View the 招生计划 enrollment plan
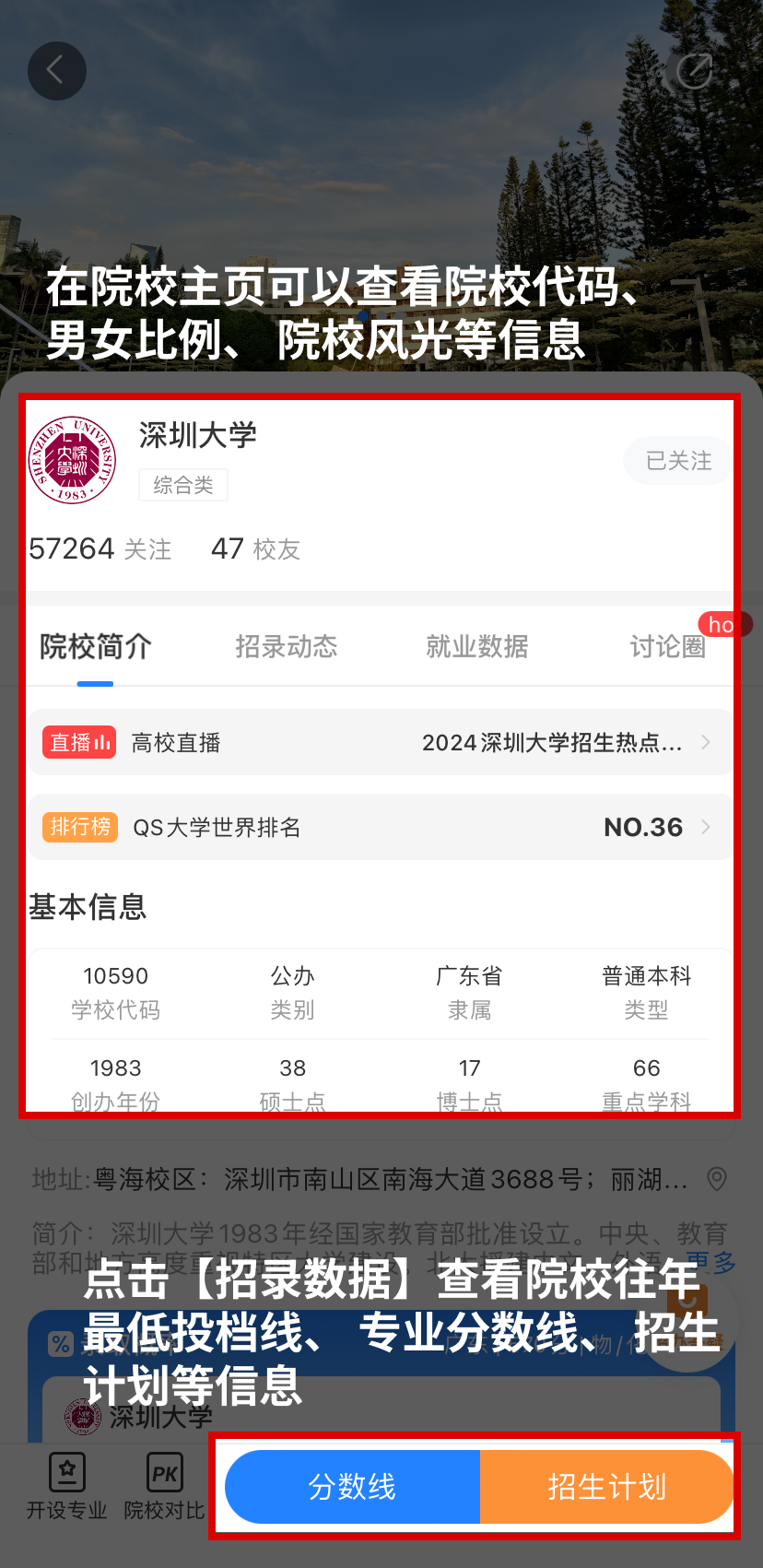Image resolution: width=763 pixels, height=1568 pixels. 606,1487
